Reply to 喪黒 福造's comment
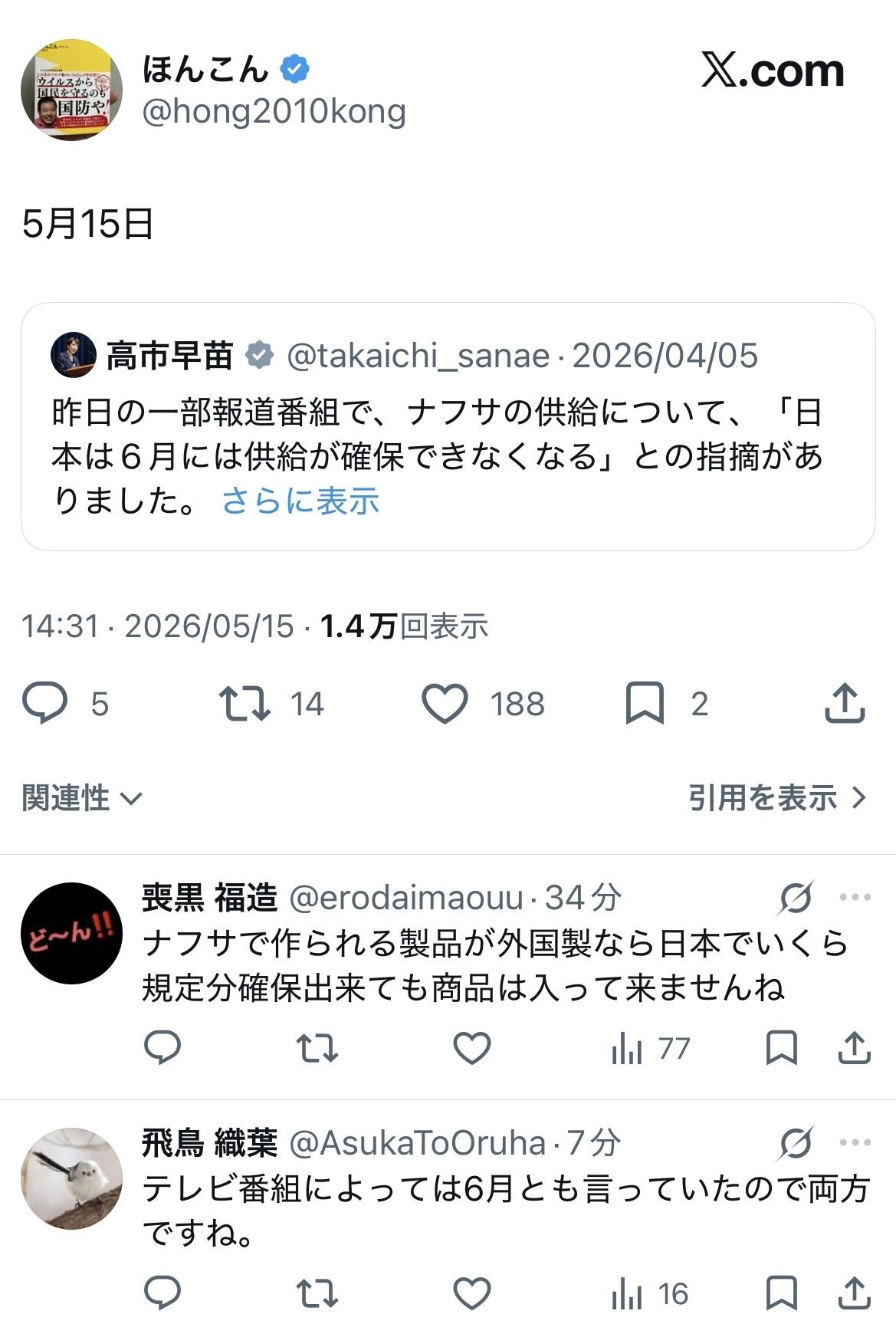This screenshot has width=896, height=1334. (x=162, y=1047)
